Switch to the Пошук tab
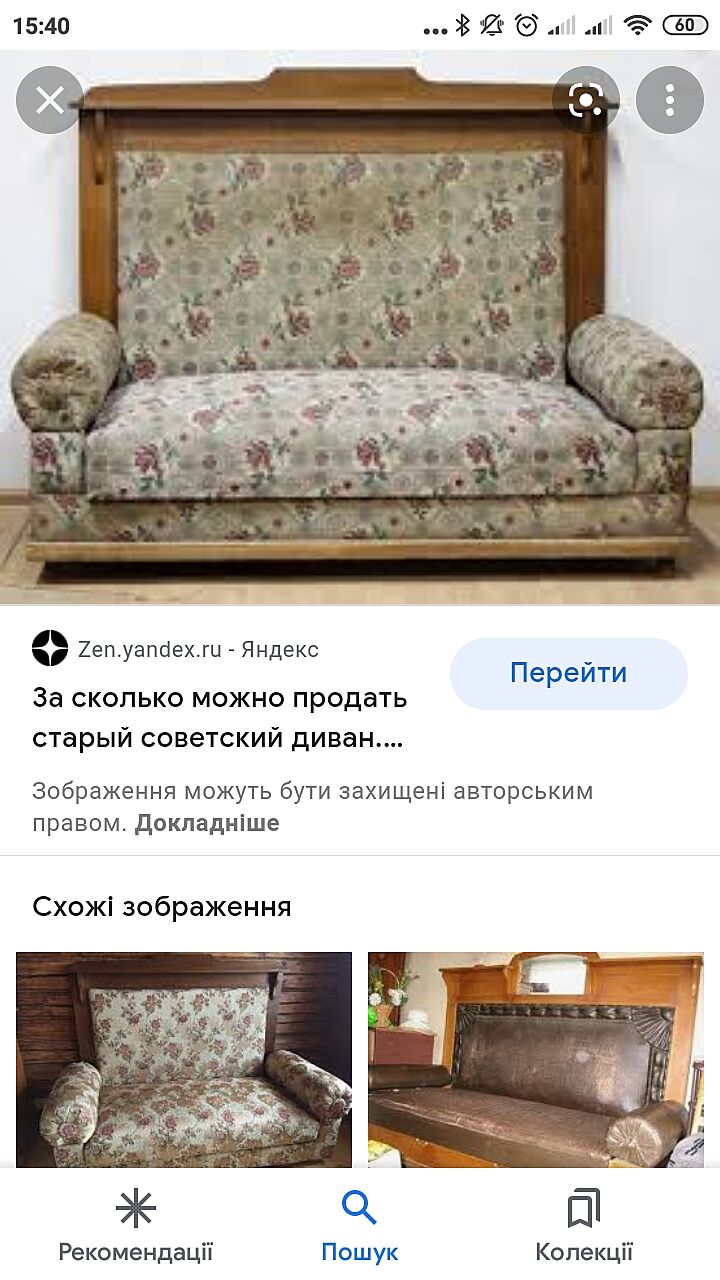The width and height of the screenshot is (720, 1280). coord(359,1226)
